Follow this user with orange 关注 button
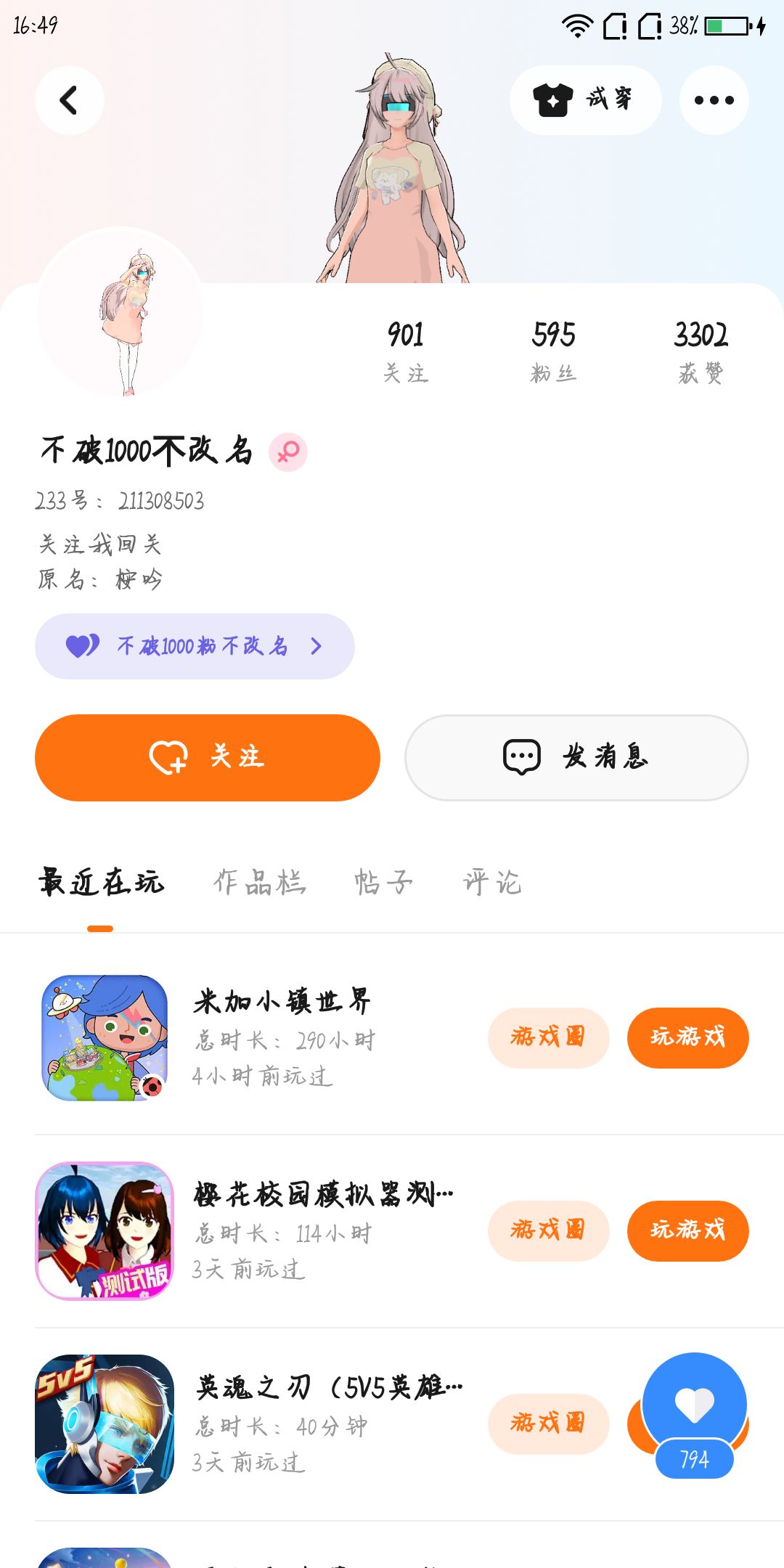 [208, 757]
